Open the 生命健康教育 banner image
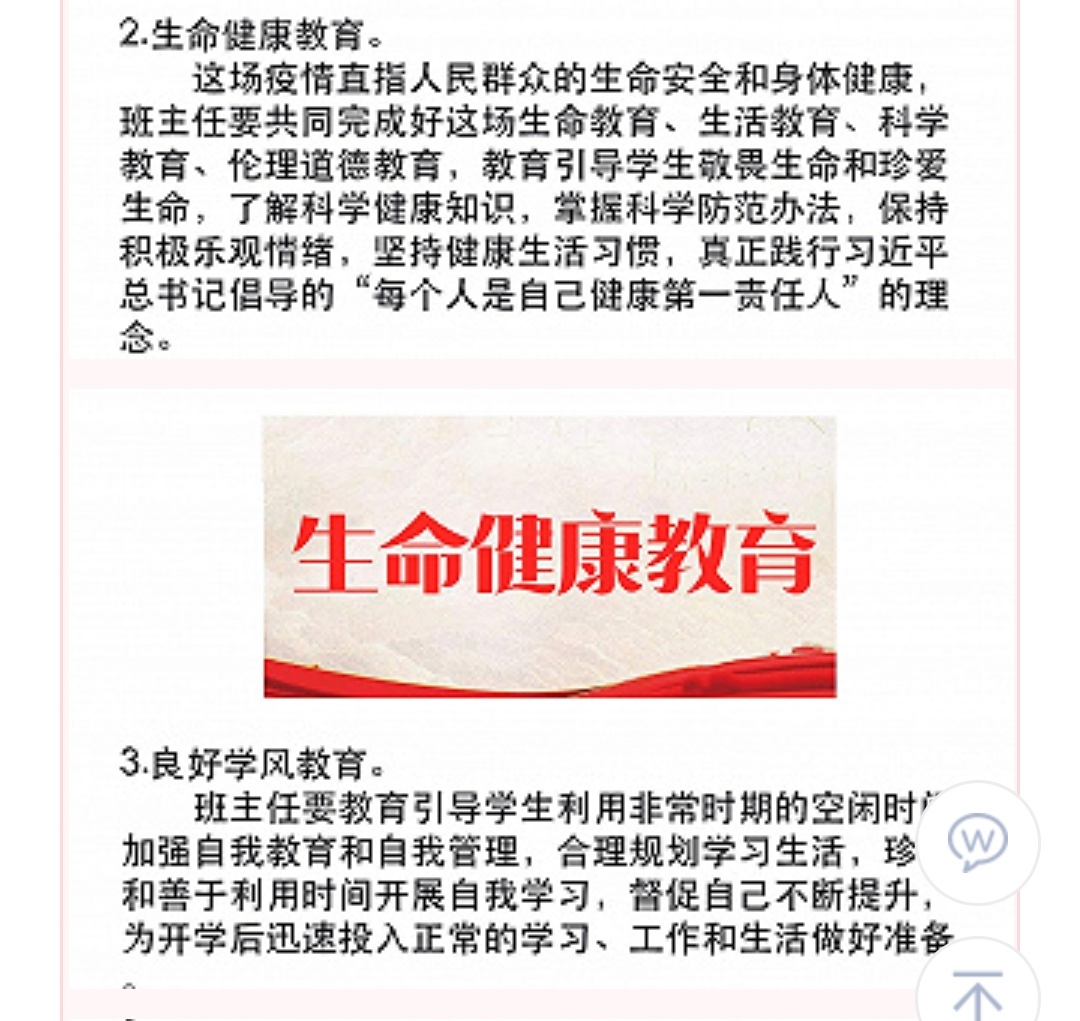The height and width of the screenshot is (1021, 1080). (x=549, y=556)
